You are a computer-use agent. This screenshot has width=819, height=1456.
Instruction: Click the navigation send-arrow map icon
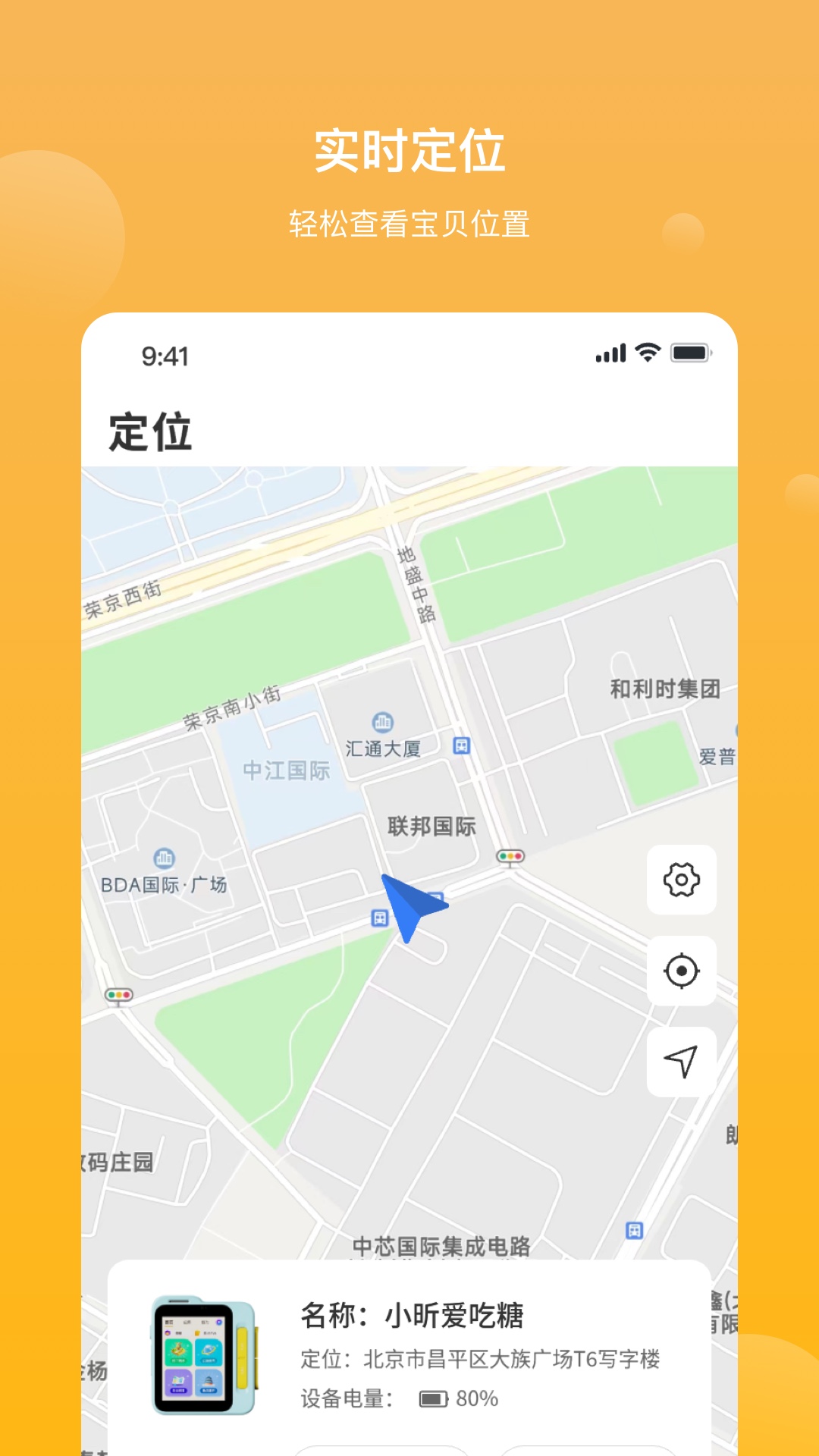point(682,1062)
